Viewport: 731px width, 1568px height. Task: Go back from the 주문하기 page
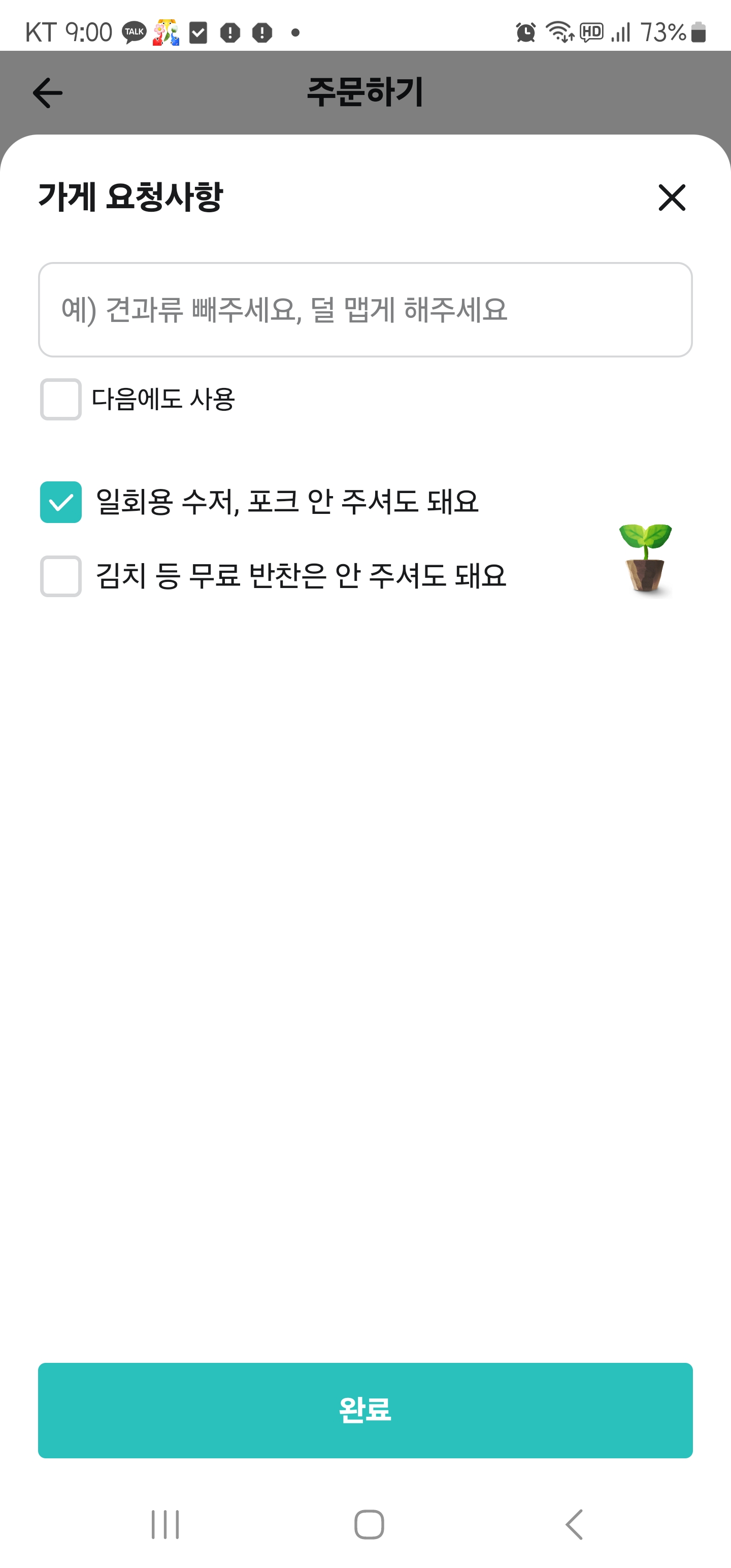click(48, 93)
